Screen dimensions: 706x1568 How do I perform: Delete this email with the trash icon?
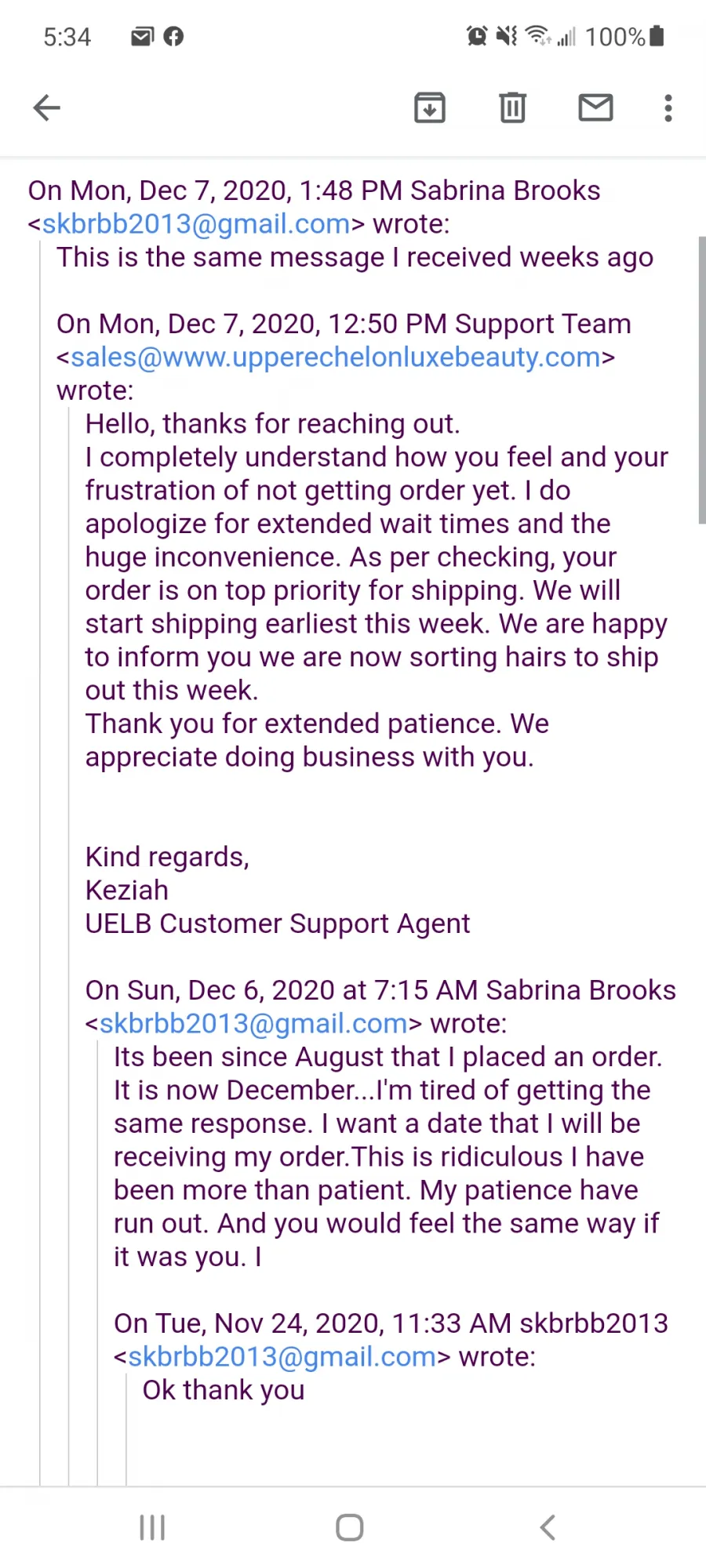513,107
